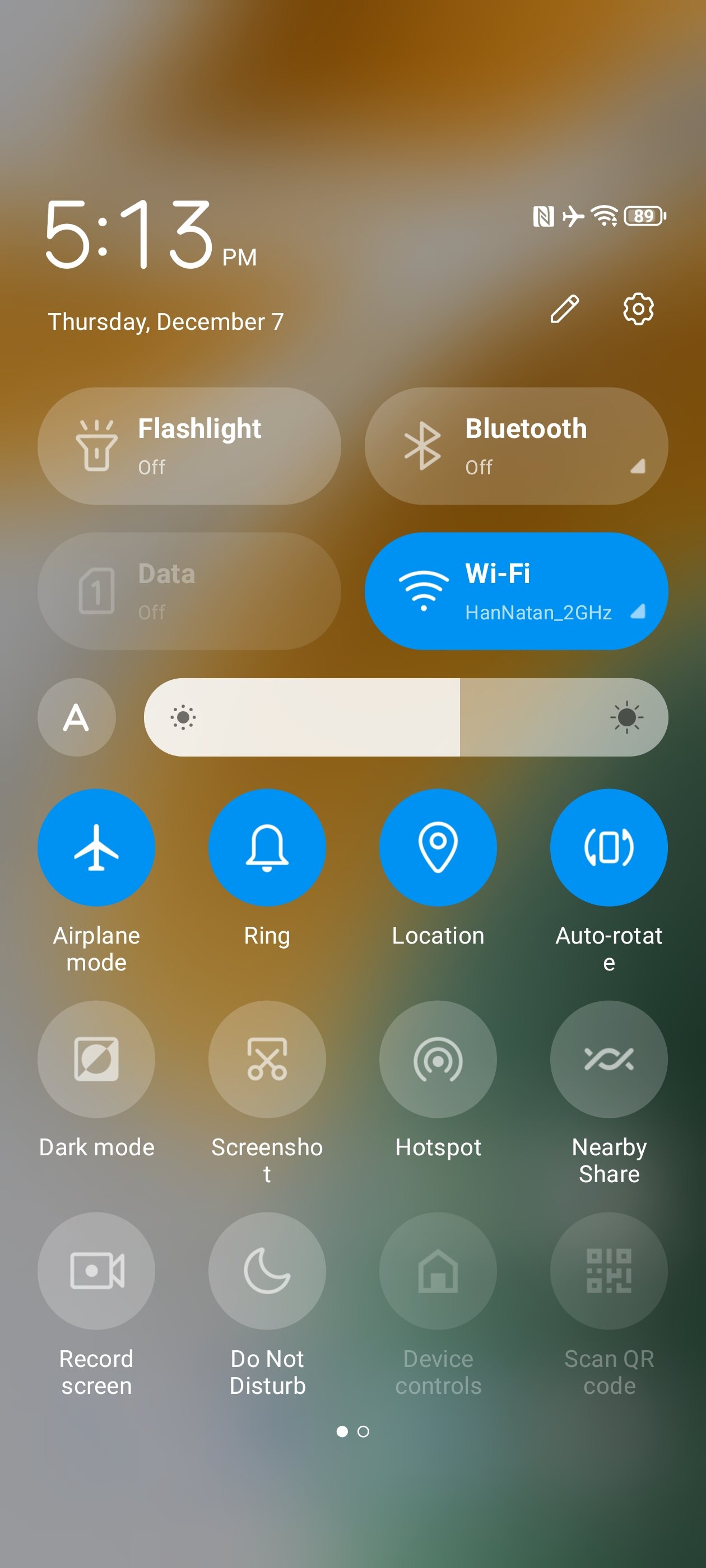Open settings via the gear icon
Viewport: 706px width, 1568px height.
[638, 309]
